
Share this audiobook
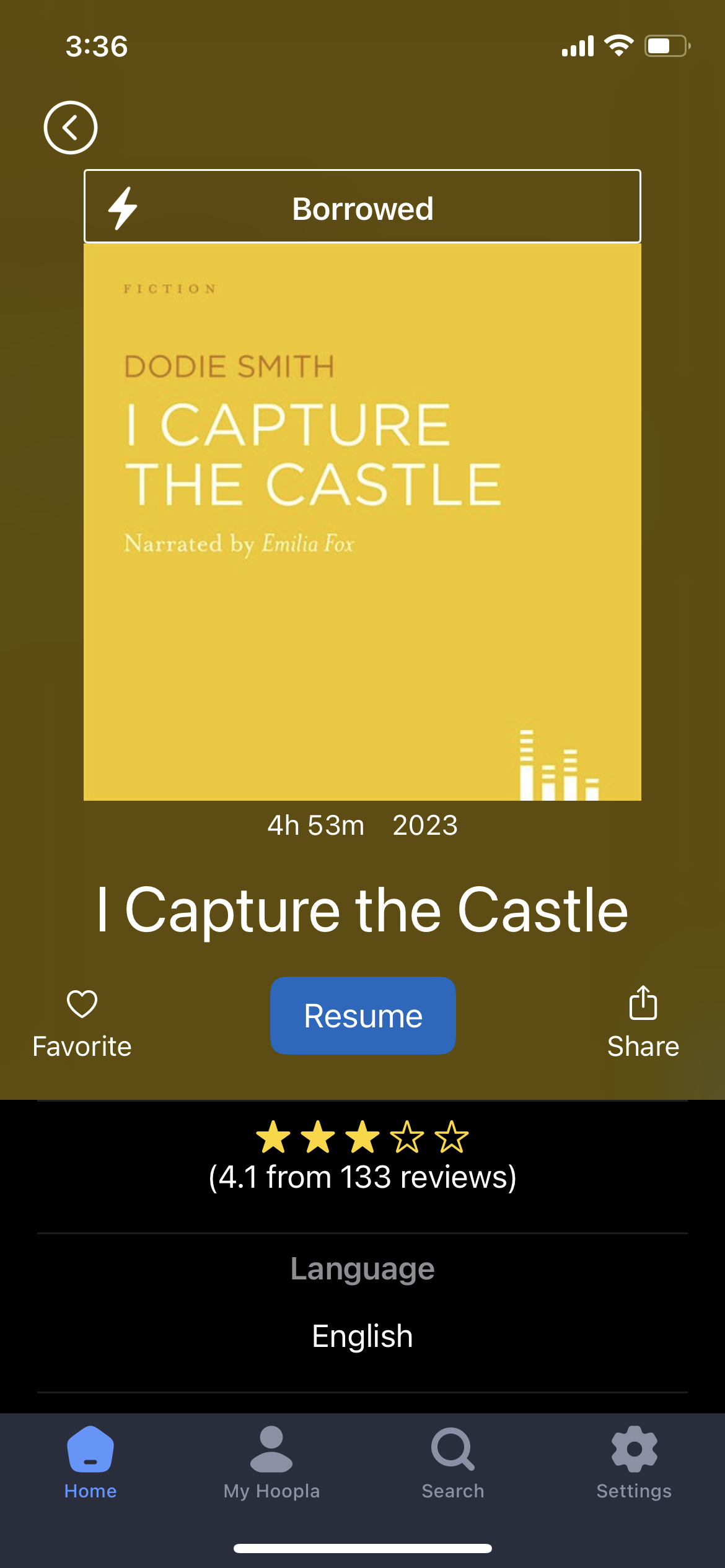643,1023
